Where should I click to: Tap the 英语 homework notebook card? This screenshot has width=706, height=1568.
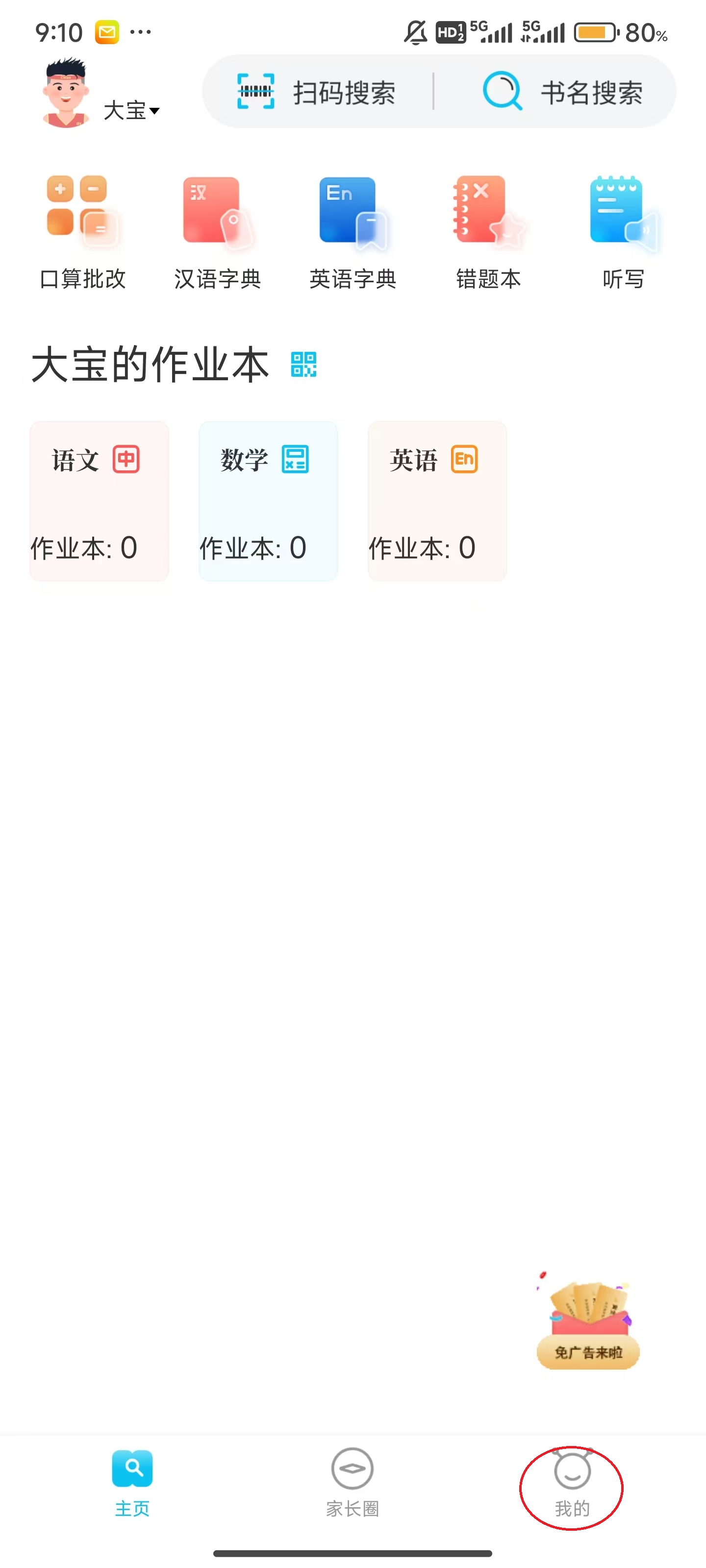pos(437,501)
